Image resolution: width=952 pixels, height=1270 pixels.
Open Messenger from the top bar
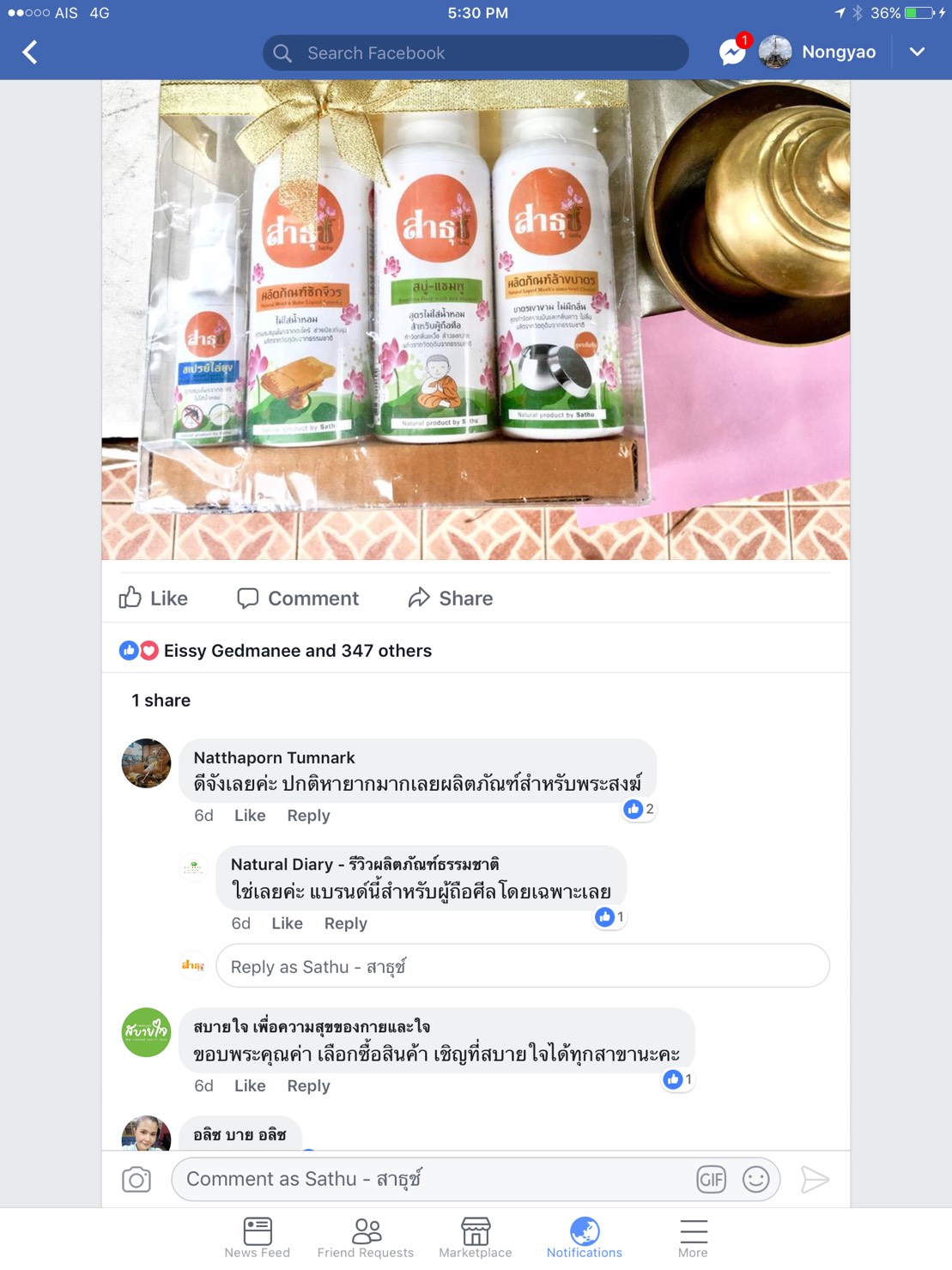732,52
